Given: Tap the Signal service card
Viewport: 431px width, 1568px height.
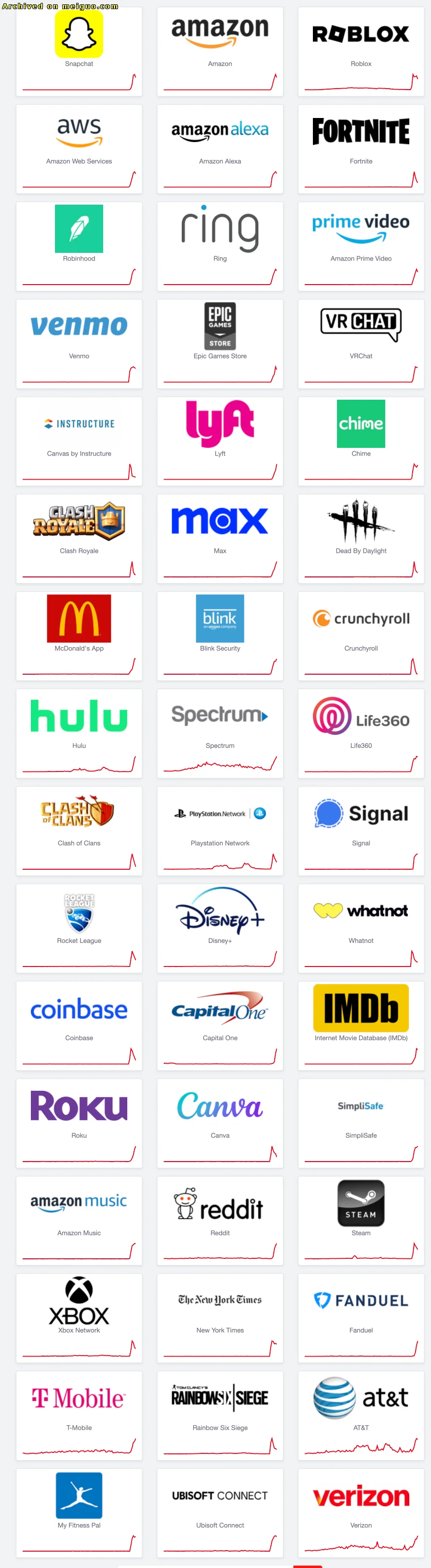Looking at the screenshot, I should 361,830.
